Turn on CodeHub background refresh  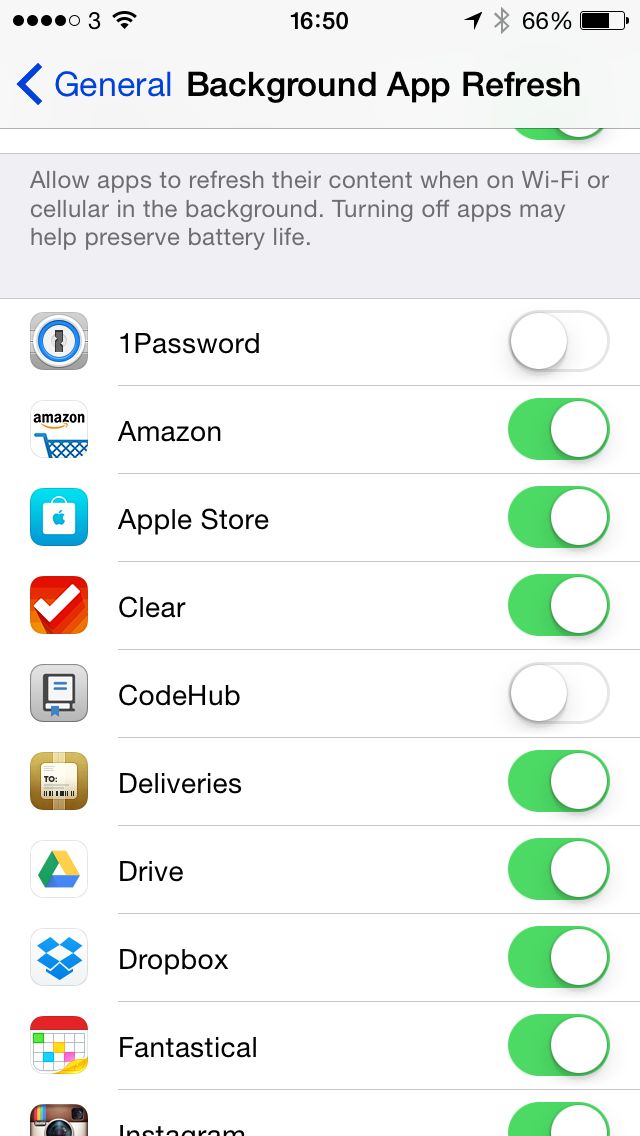558,695
